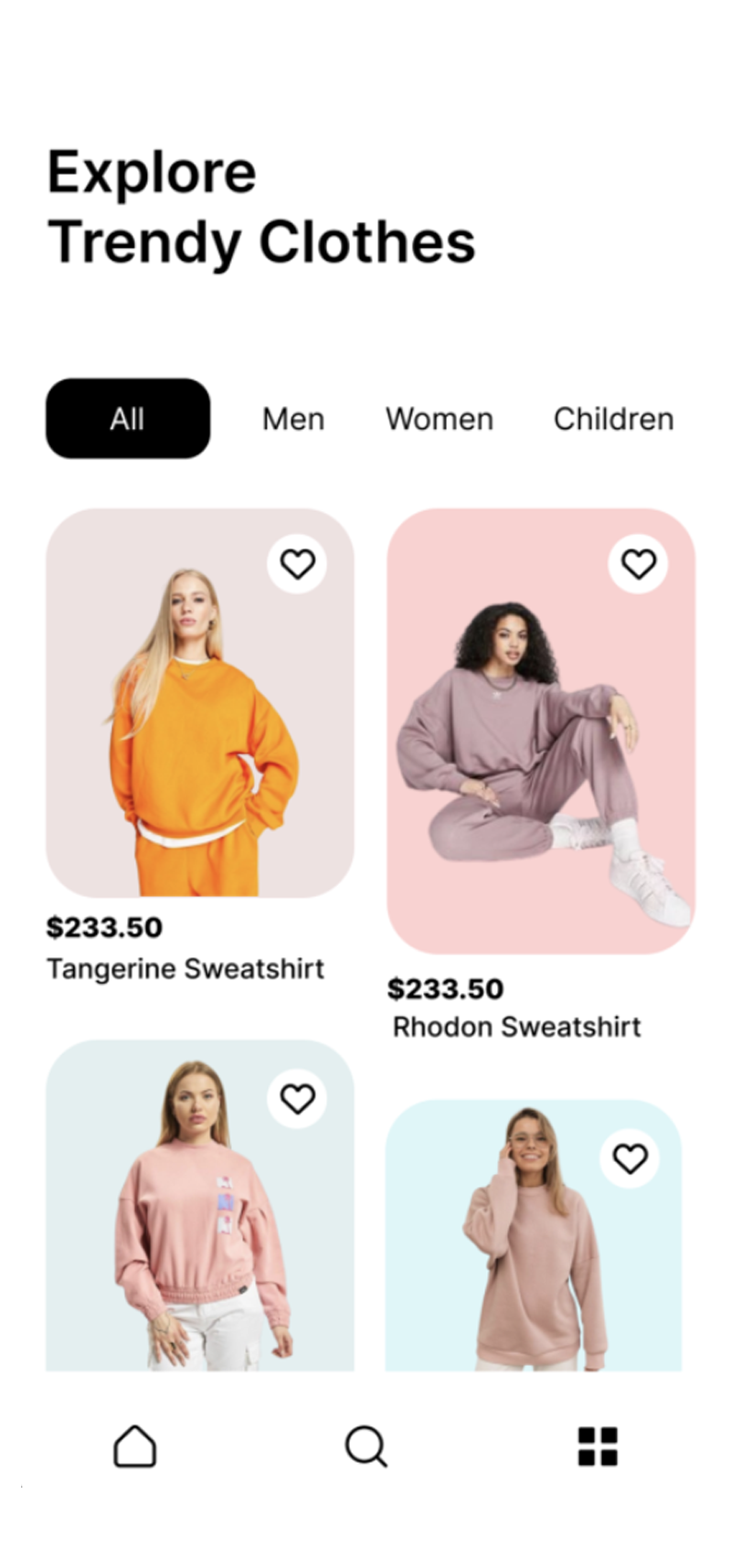Switch to the Men category

tap(293, 419)
